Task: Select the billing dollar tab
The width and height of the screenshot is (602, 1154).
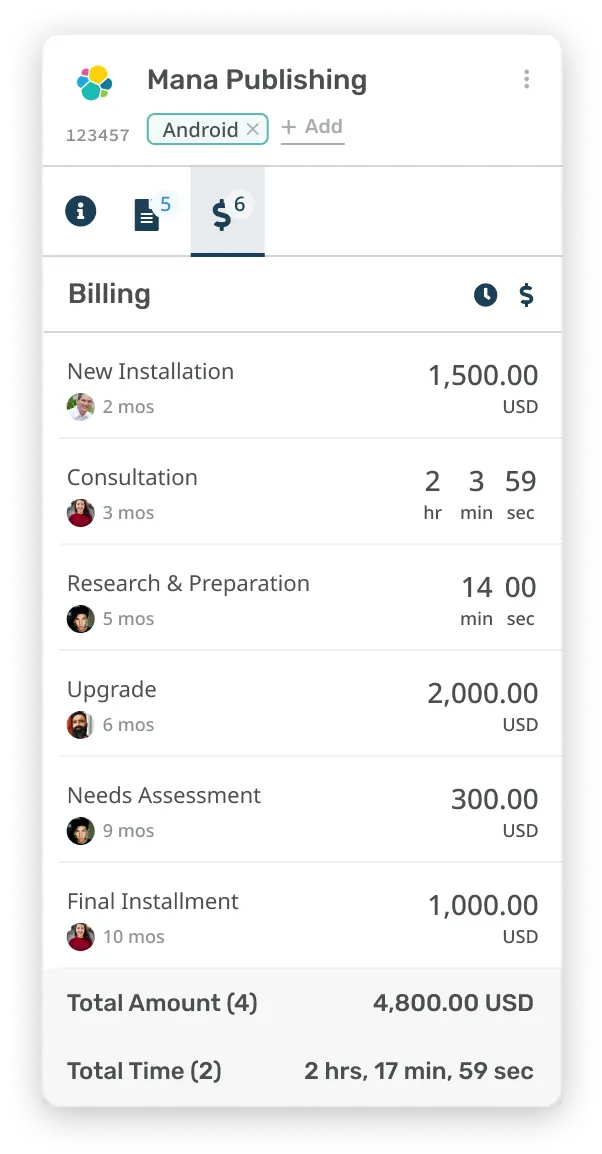Action: 227,212
